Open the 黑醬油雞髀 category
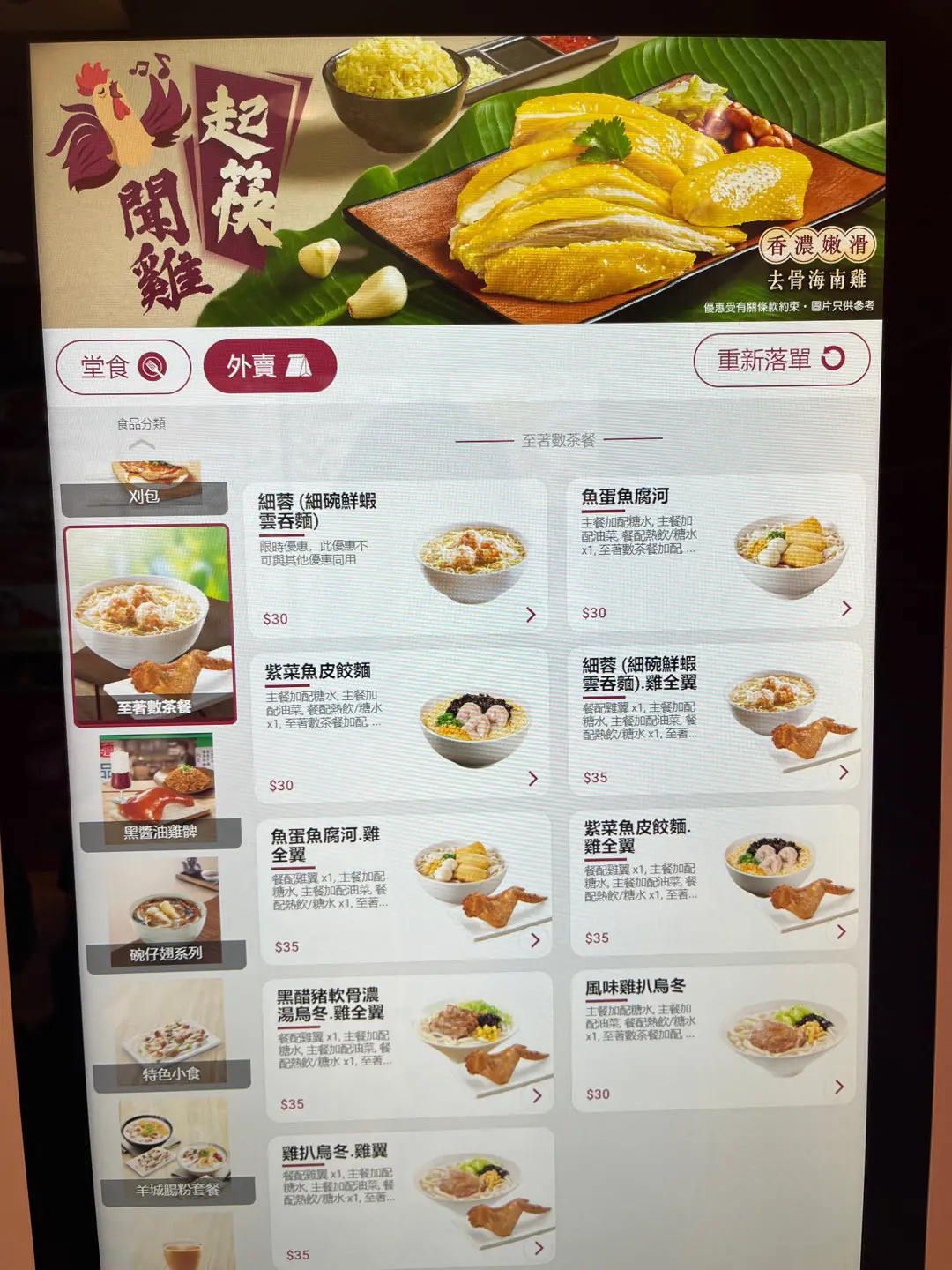 point(159,791)
